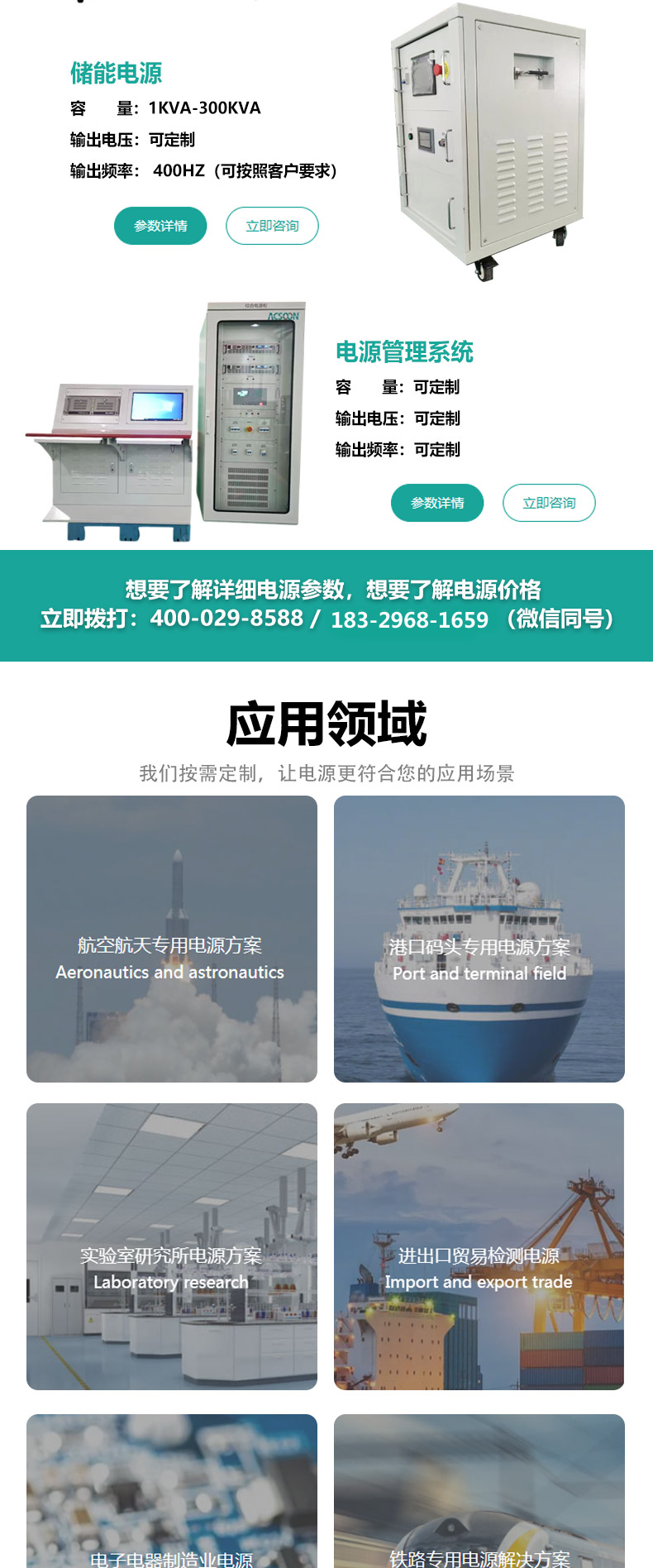Open the 港口码头专用电源方案 card

coord(479,939)
